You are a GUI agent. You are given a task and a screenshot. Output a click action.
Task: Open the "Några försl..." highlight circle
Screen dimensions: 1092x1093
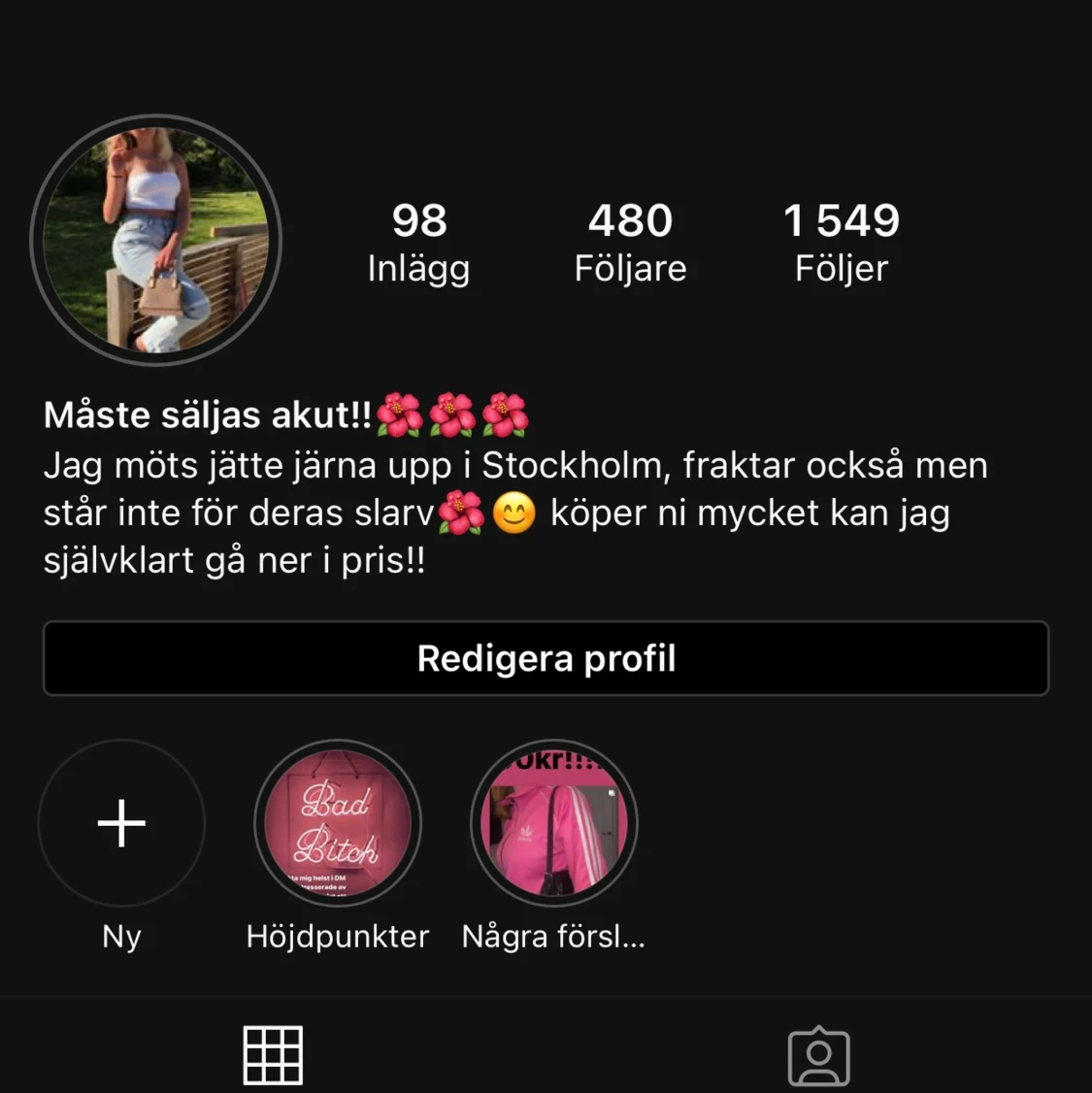pyautogui.click(x=552, y=822)
